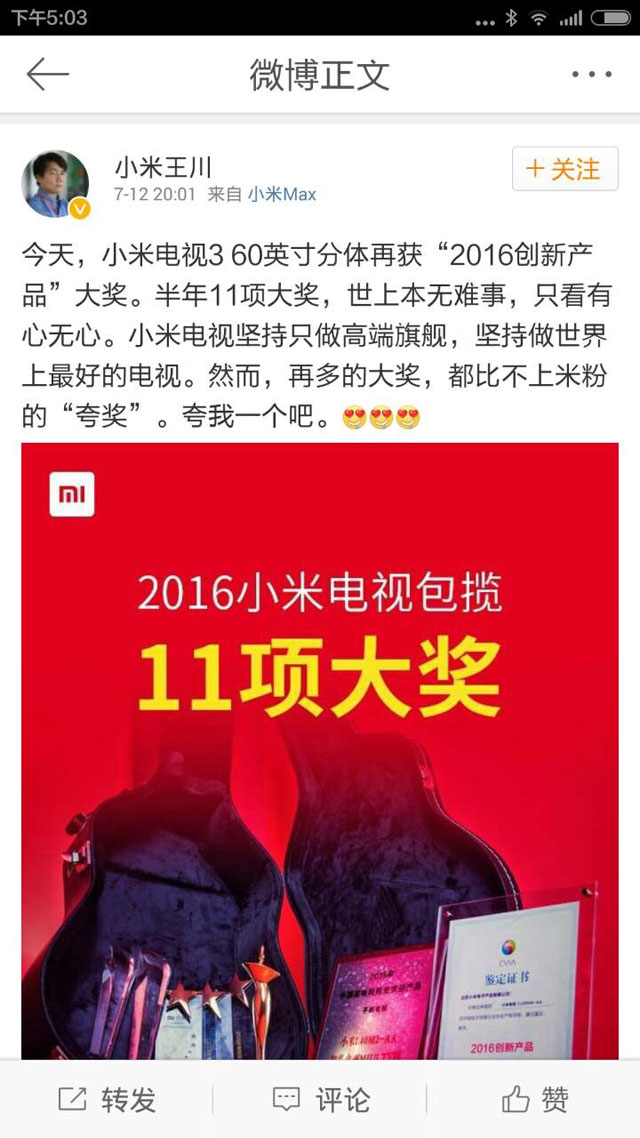
Task: Like this post with 赞
Action: 534,1099
